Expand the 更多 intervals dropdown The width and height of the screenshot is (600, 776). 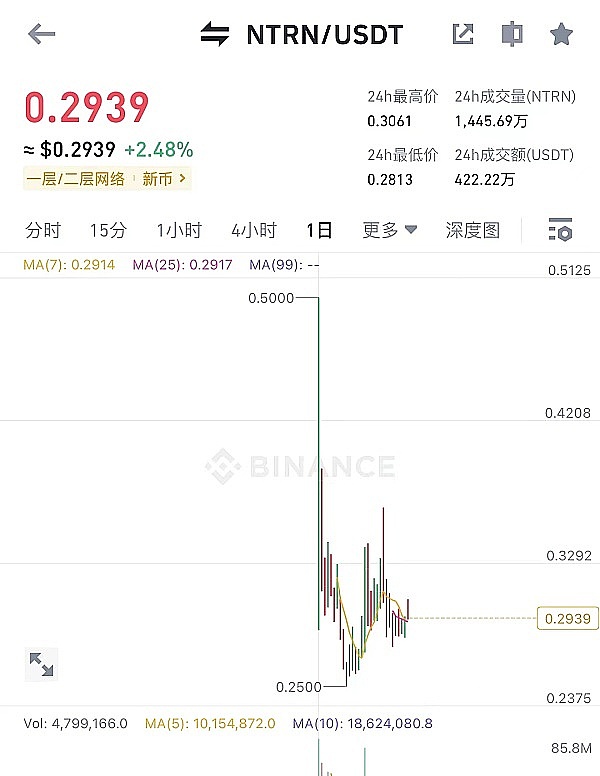click(389, 230)
